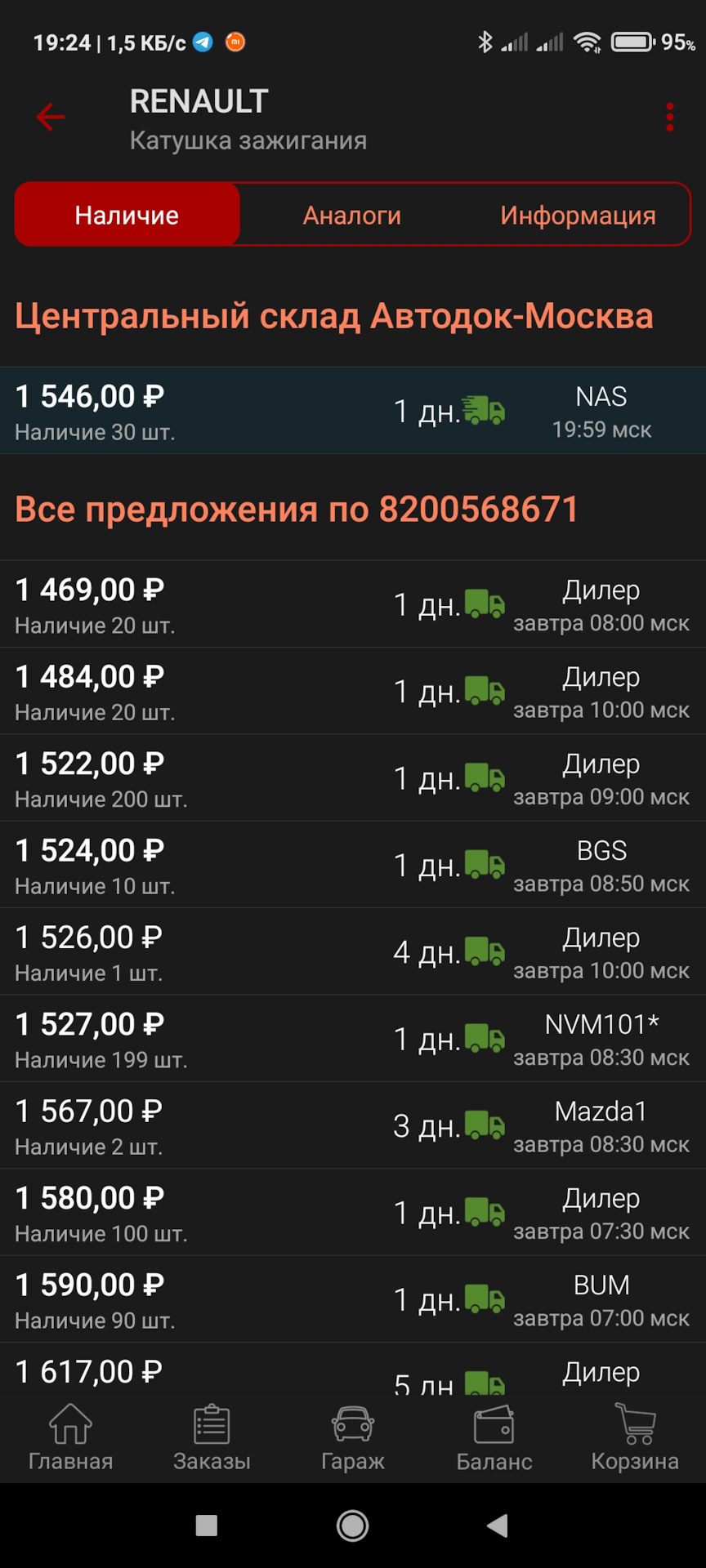This screenshot has width=706, height=1568.
Task: Select the 1 484,00 ₽ offer
Action: (x=353, y=692)
